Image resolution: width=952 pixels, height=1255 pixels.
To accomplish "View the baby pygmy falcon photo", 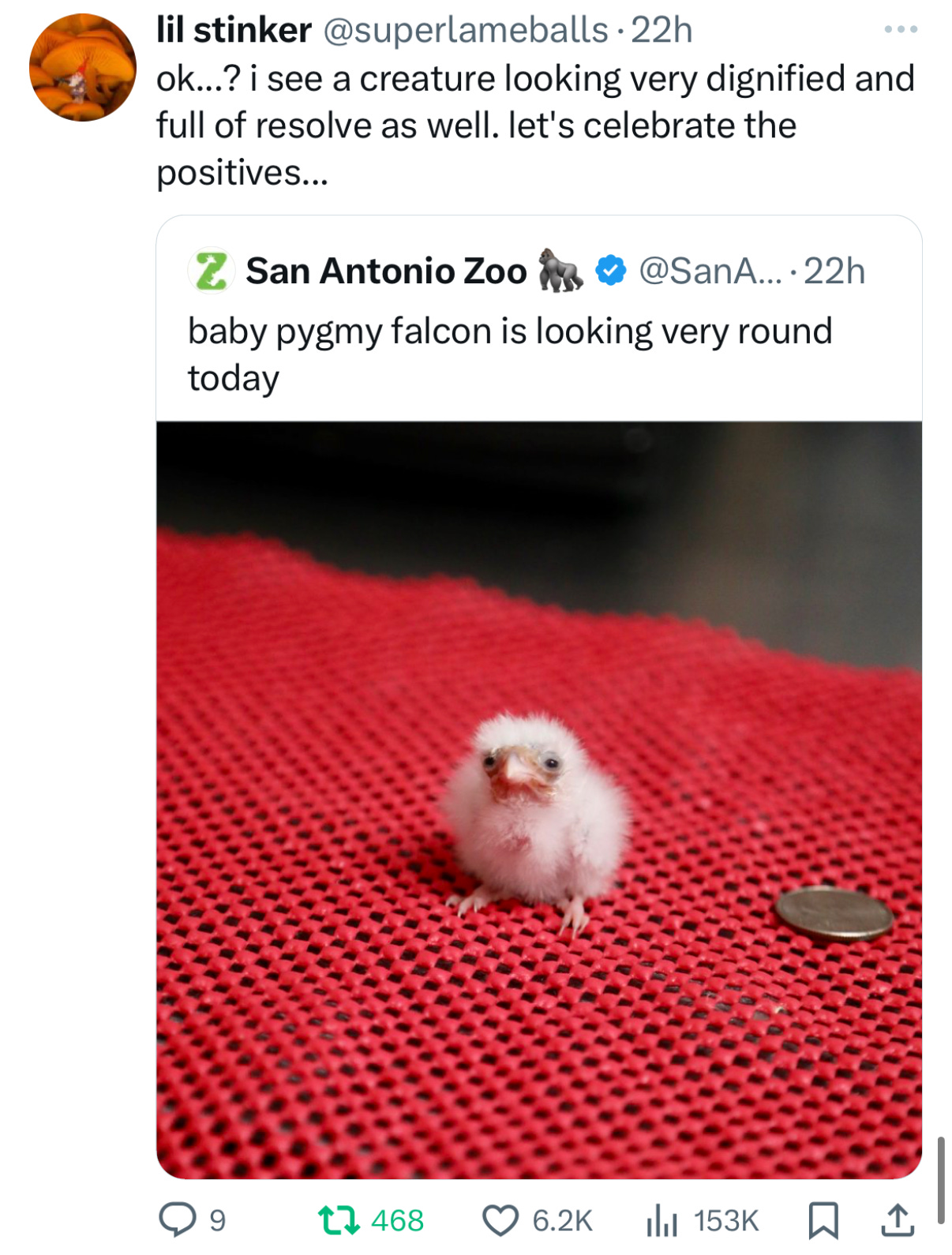I will tap(538, 800).
